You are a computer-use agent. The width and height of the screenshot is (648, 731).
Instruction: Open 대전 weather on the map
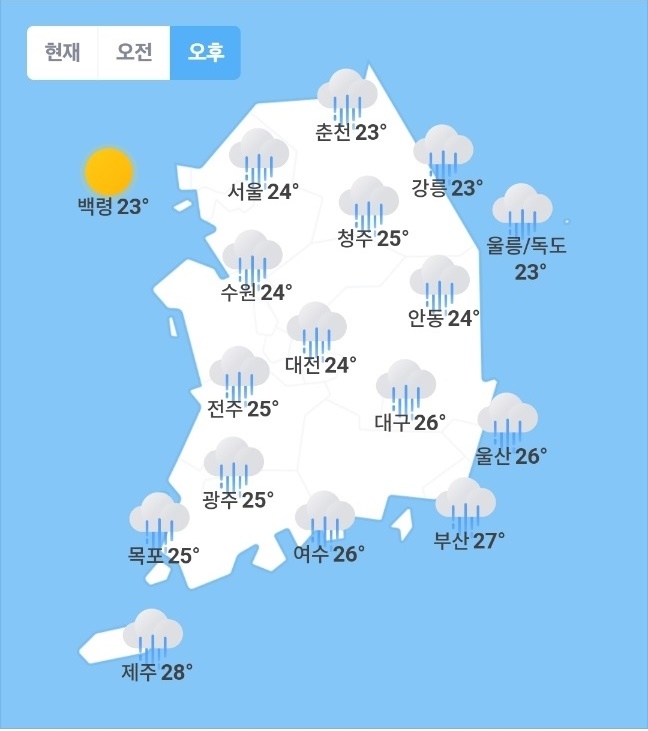tap(318, 342)
